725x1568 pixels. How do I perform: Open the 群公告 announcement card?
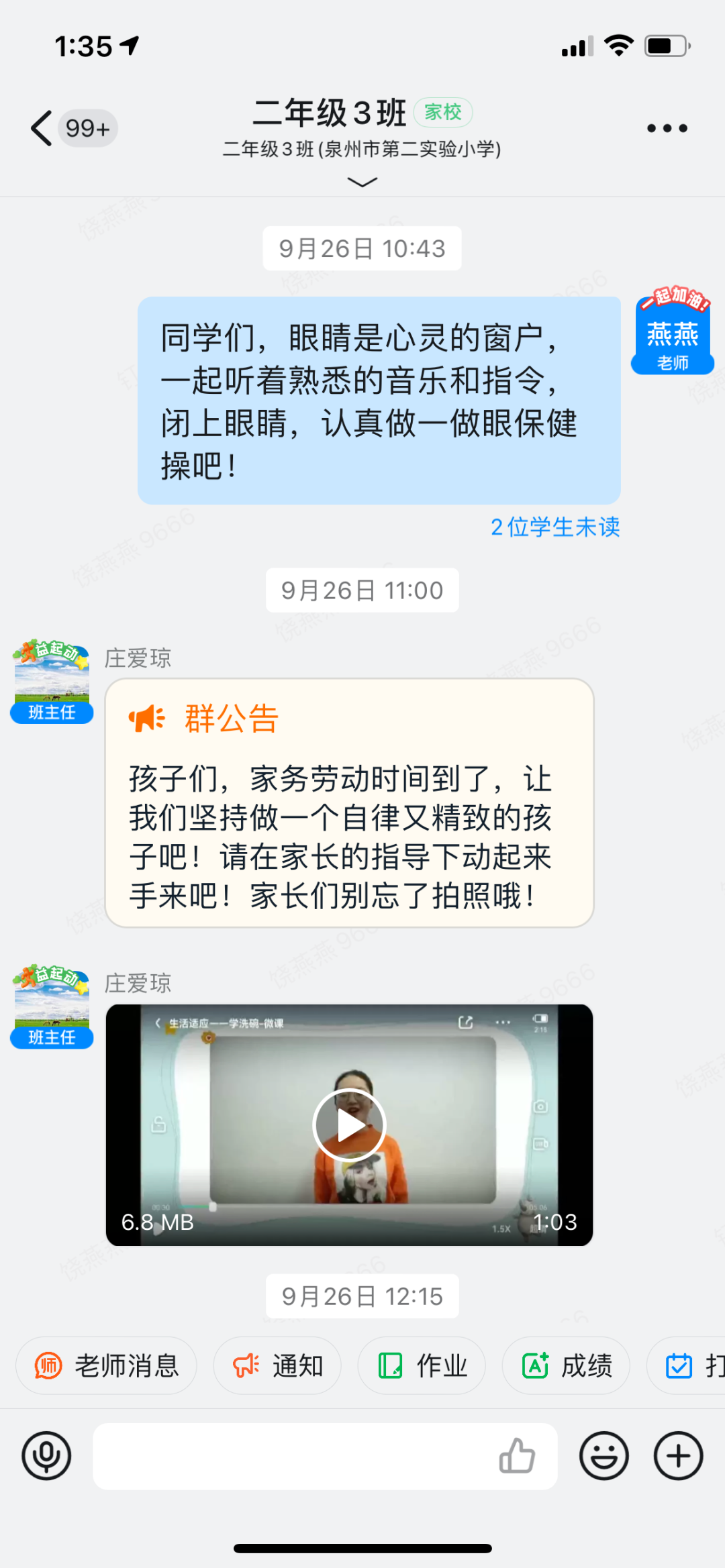click(349, 803)
